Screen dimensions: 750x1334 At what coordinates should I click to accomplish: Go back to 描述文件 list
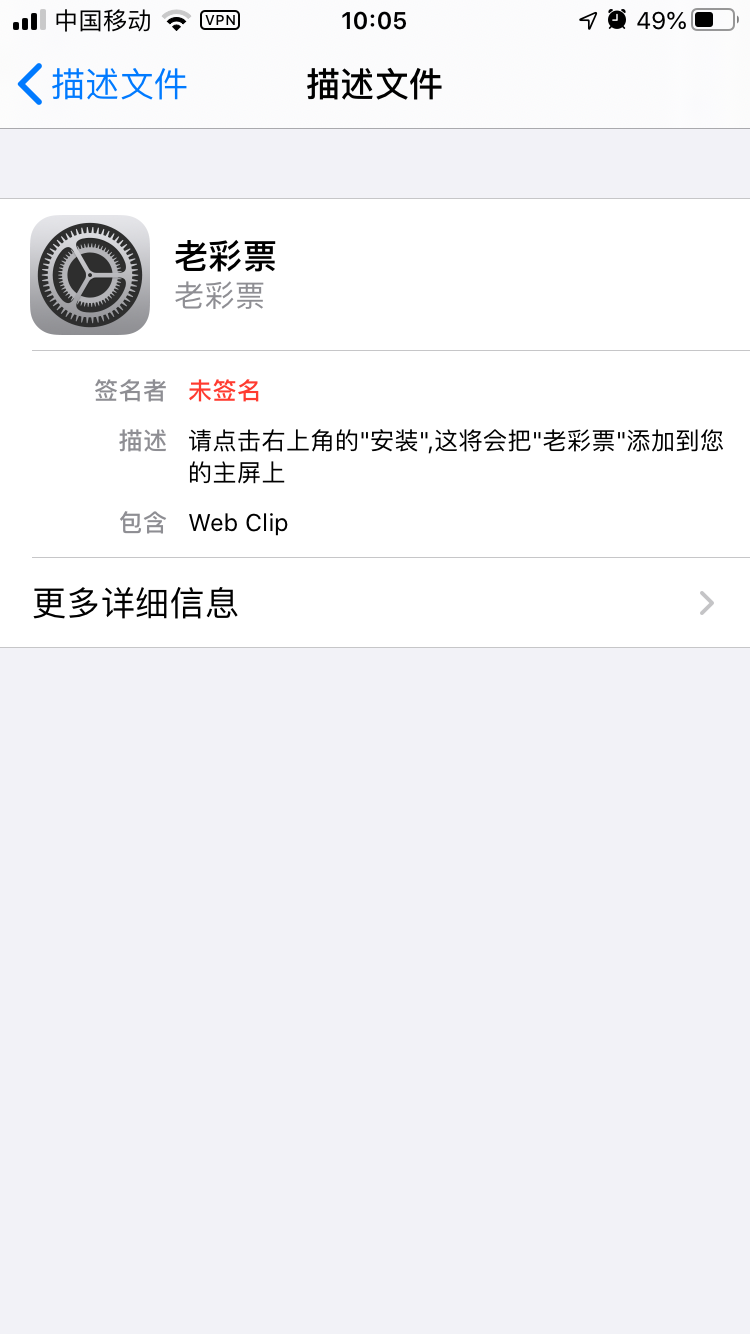[103, 85]
